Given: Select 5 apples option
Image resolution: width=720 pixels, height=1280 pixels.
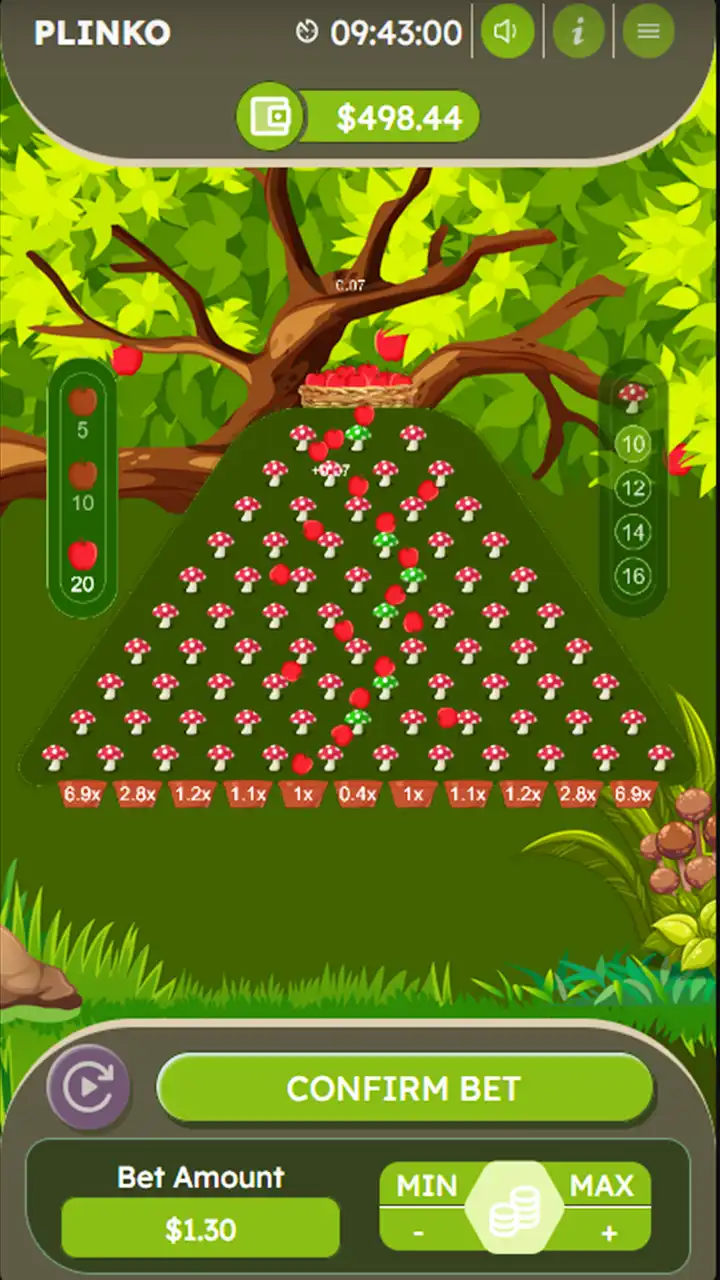Looking at the screenshot, I should 82,413.
